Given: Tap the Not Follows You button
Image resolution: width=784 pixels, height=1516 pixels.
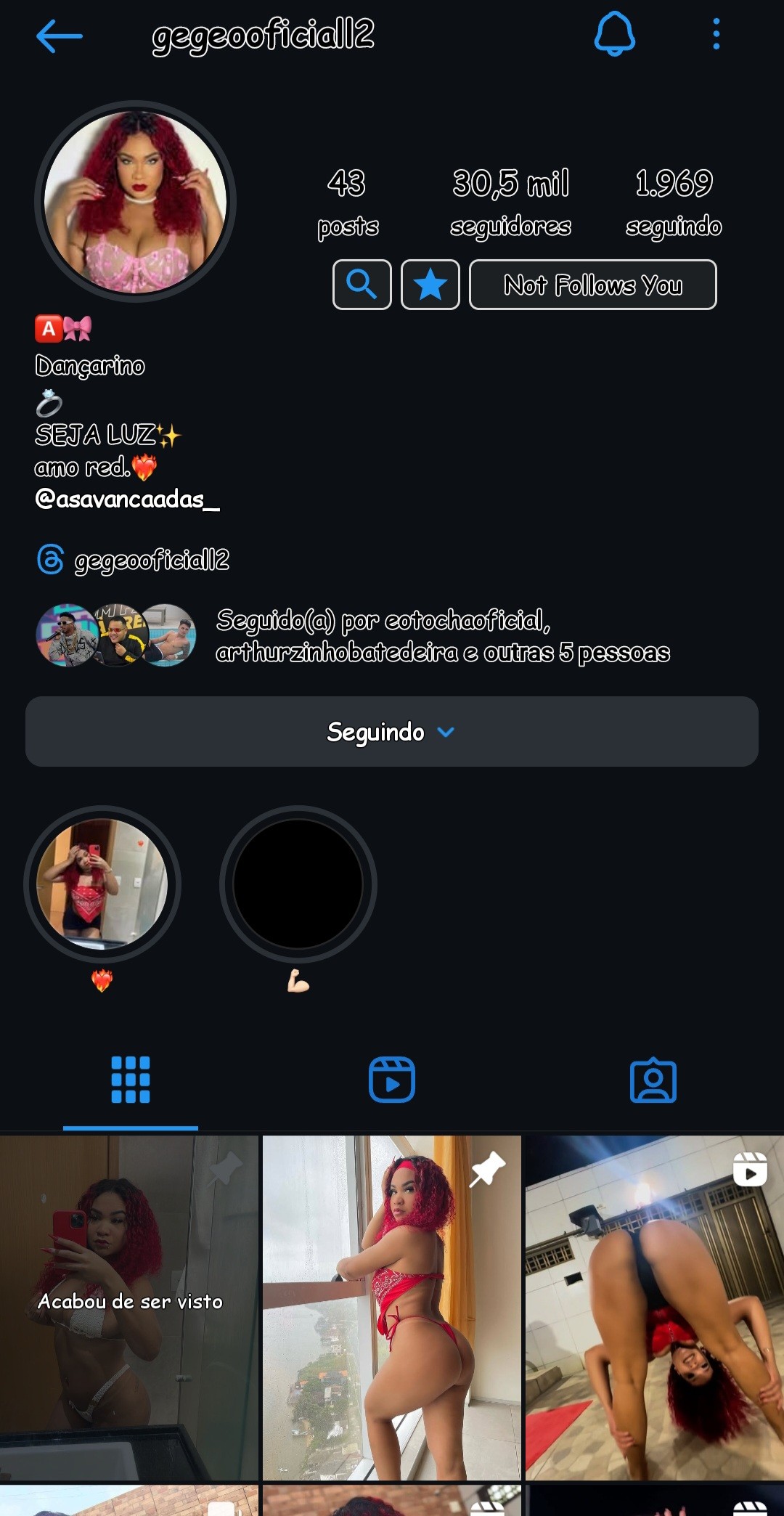Looking at the screenshot, I should click(593, 285).
